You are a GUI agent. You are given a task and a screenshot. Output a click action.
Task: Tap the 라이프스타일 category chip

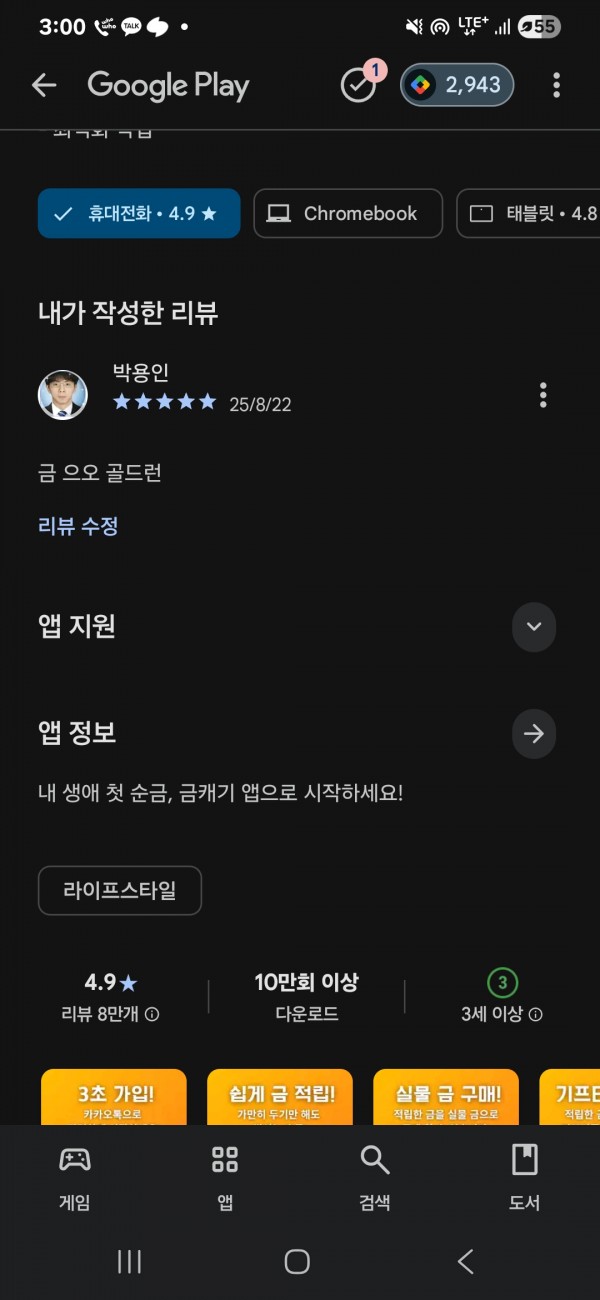120,890
